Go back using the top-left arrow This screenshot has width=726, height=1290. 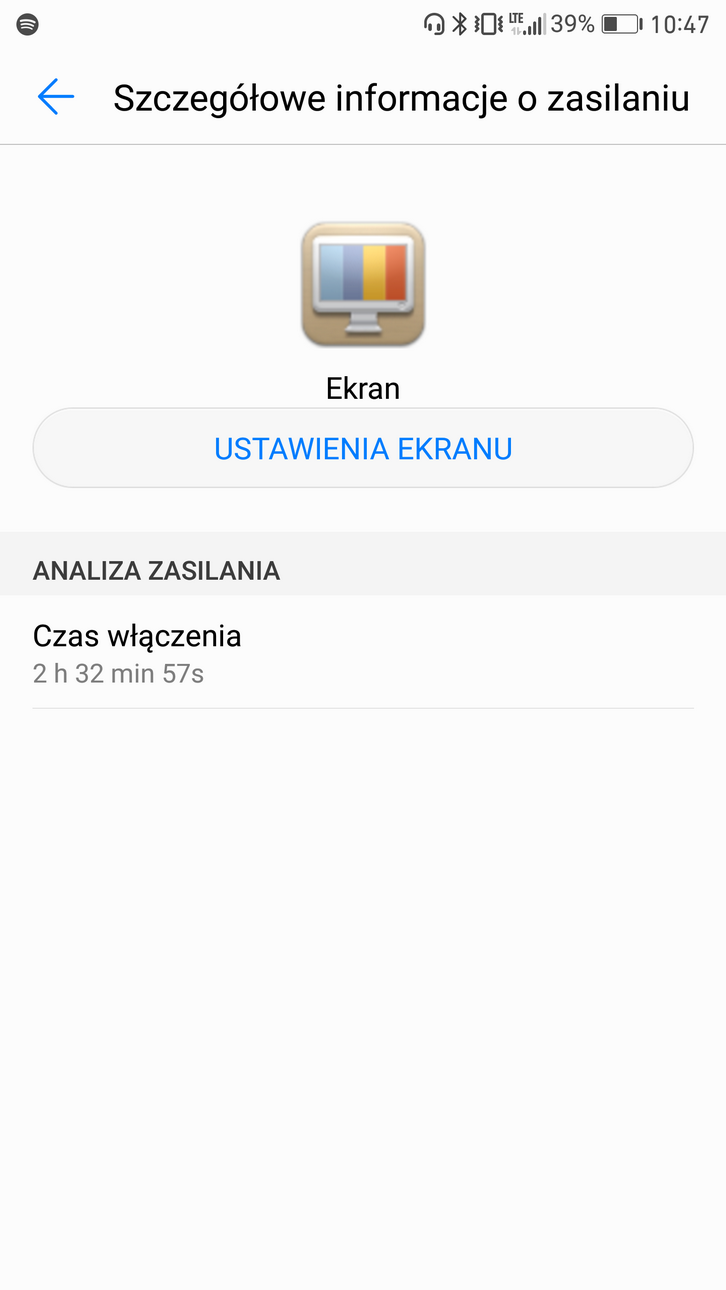tap(56, 97)
